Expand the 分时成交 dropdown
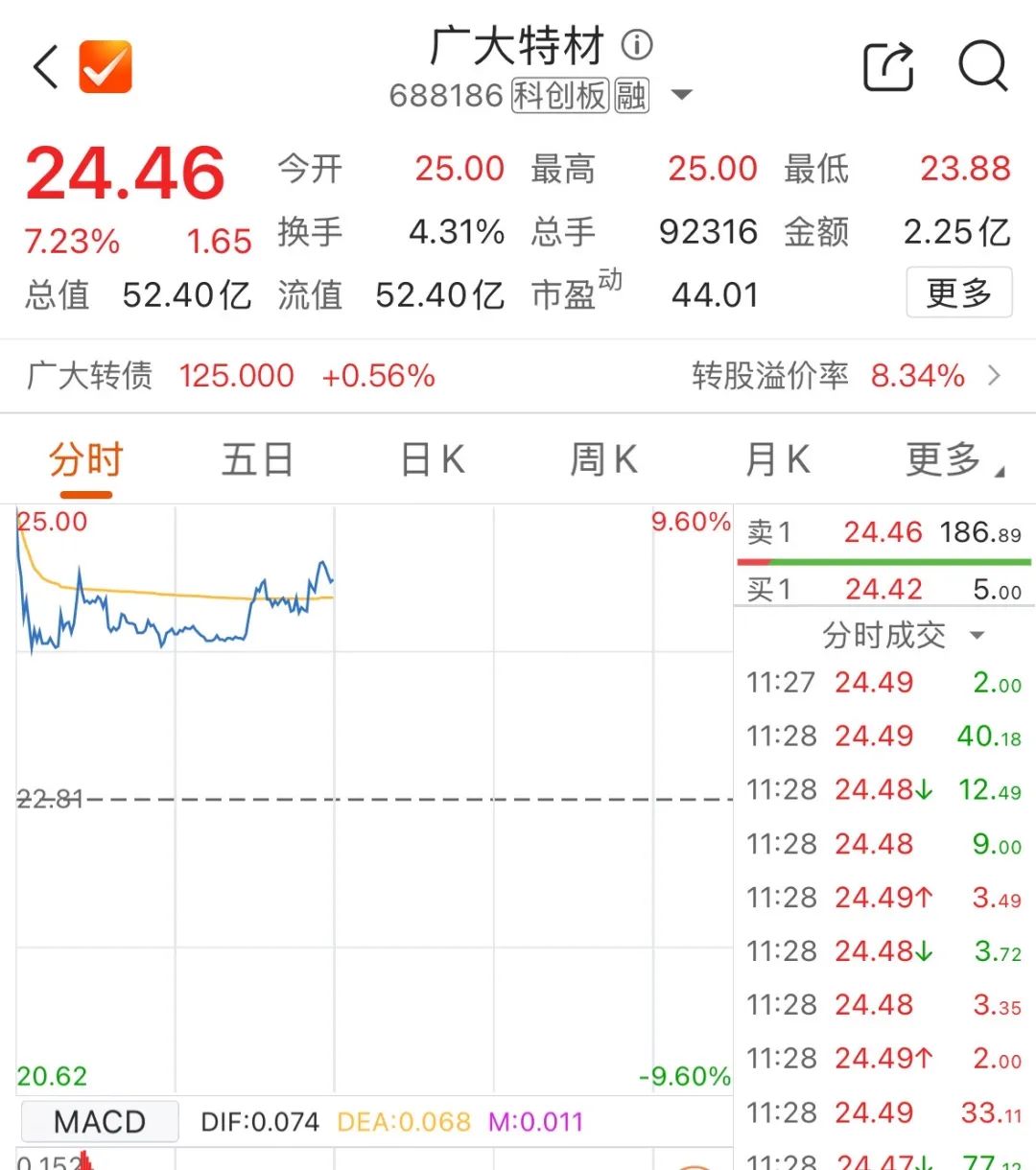This screenshot has height=1170, width=1036. point(902,635)
